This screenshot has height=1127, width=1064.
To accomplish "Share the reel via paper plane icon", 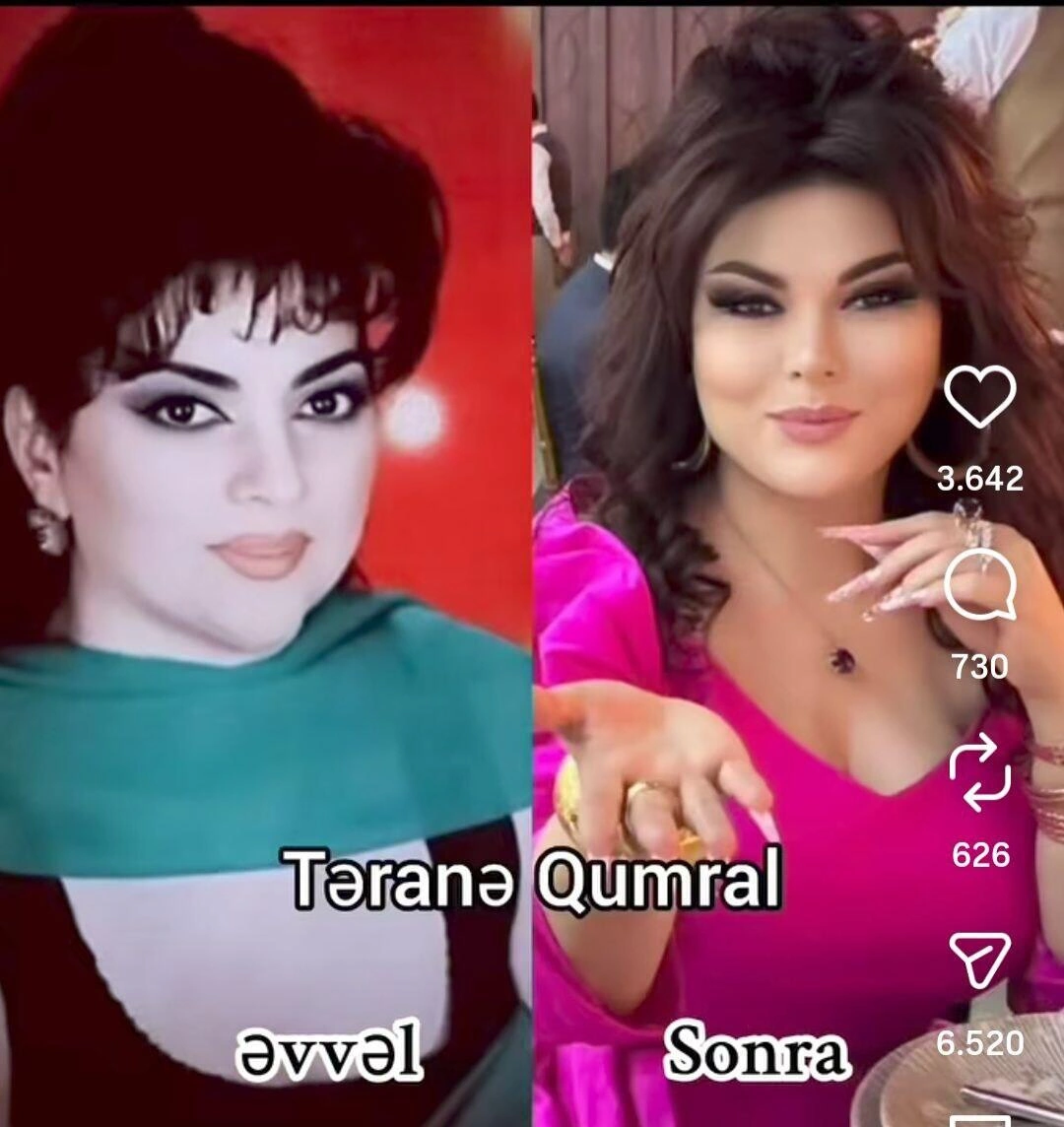I will click(979, 961).
